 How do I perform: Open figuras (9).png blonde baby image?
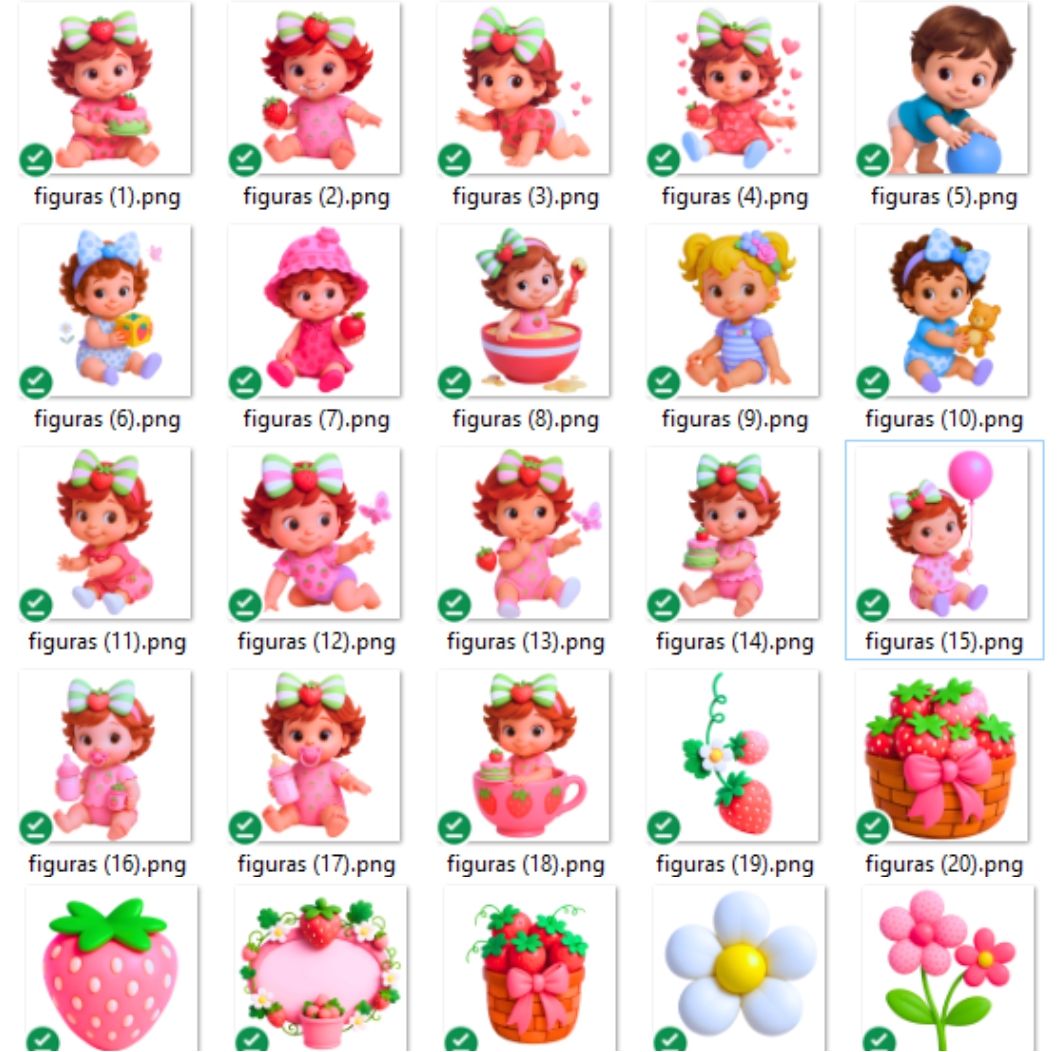tap(733, 310)
